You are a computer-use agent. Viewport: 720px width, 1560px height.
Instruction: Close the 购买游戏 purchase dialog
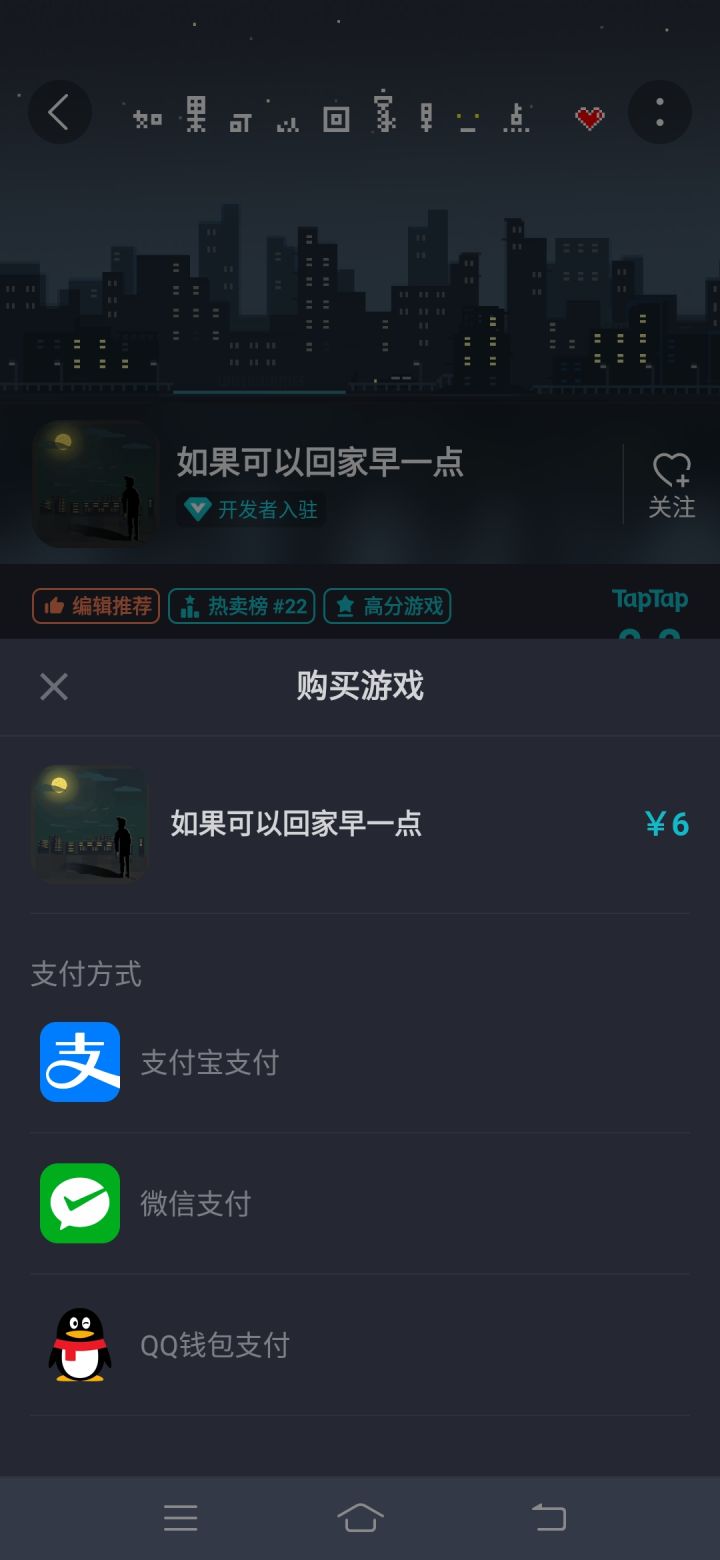click(53, 686)
